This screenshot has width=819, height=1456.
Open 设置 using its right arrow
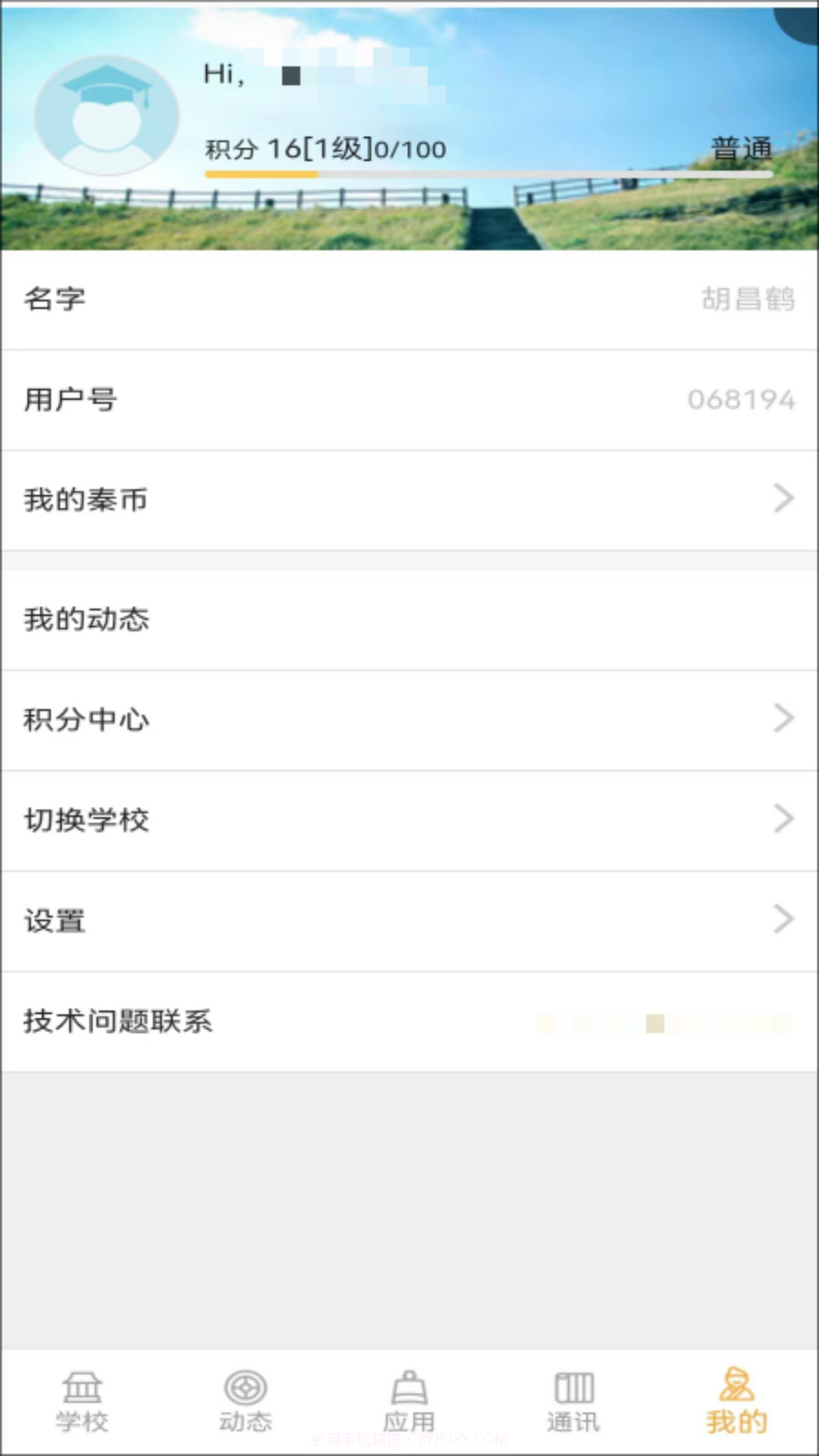785,921
